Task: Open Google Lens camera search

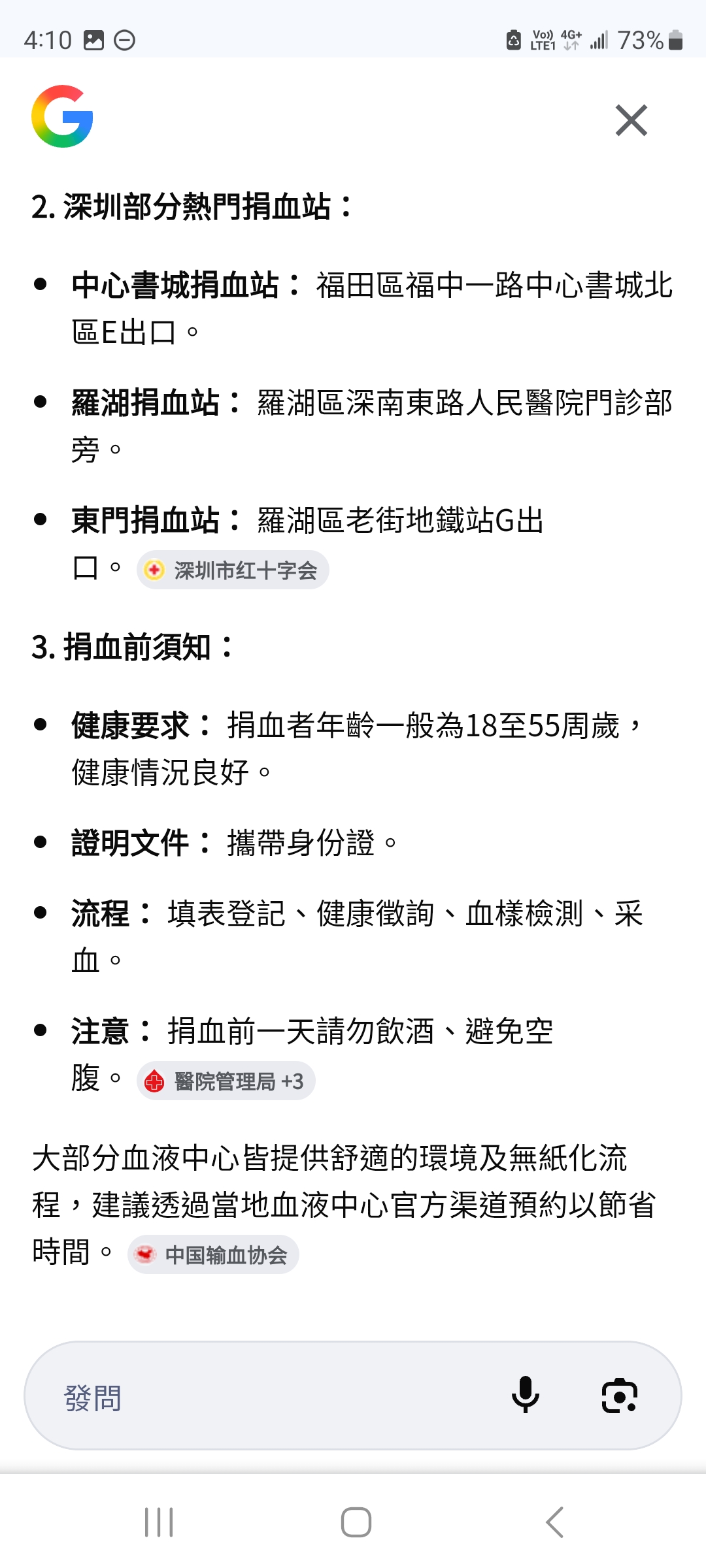Action: 619,1396
